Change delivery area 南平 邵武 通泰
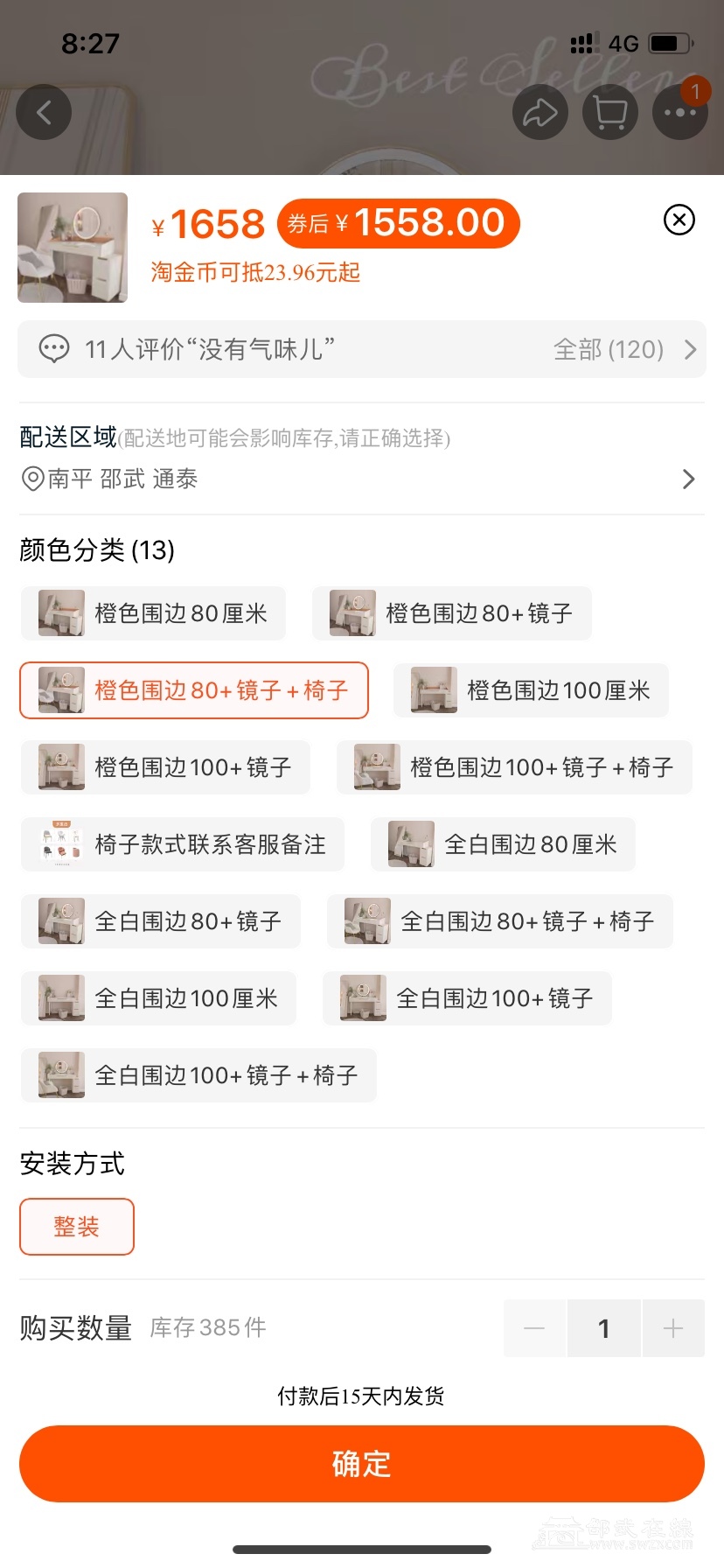Viewport: 724px width, 1568px height. 361,479
